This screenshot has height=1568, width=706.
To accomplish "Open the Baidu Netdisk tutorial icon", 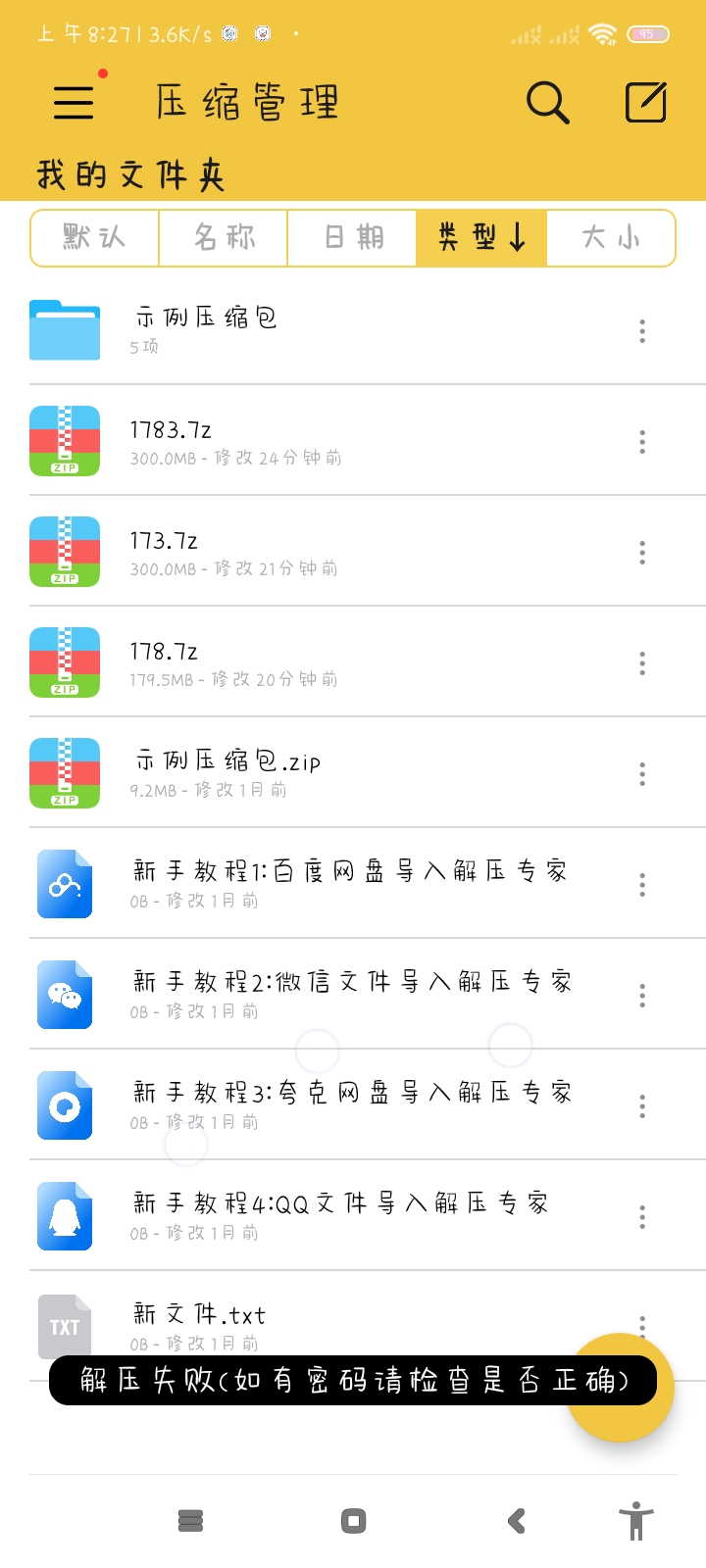I will point(65,884).
